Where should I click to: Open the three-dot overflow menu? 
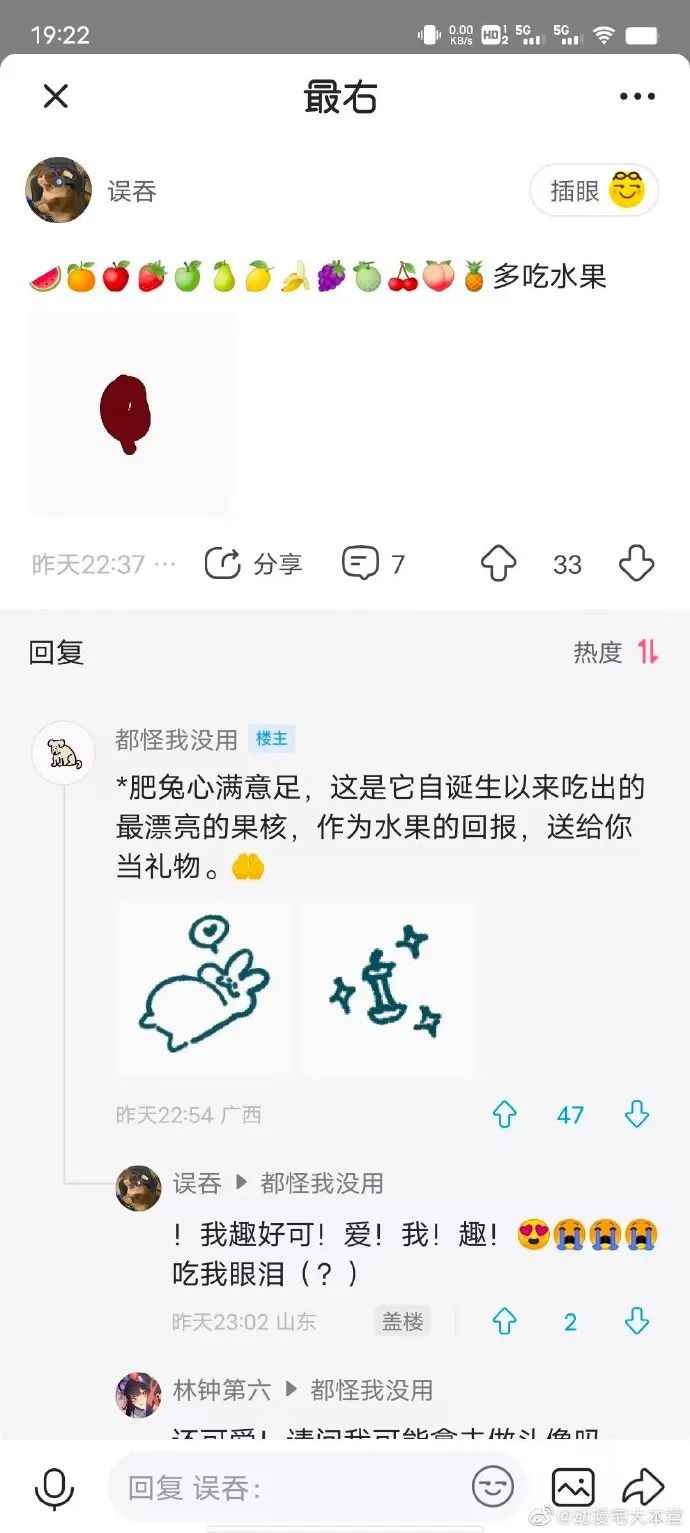point(636,97)
